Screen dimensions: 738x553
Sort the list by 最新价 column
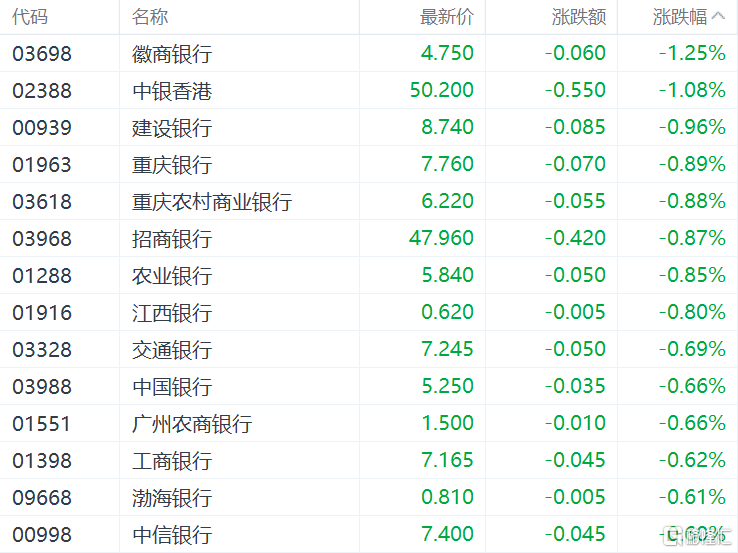446,17
